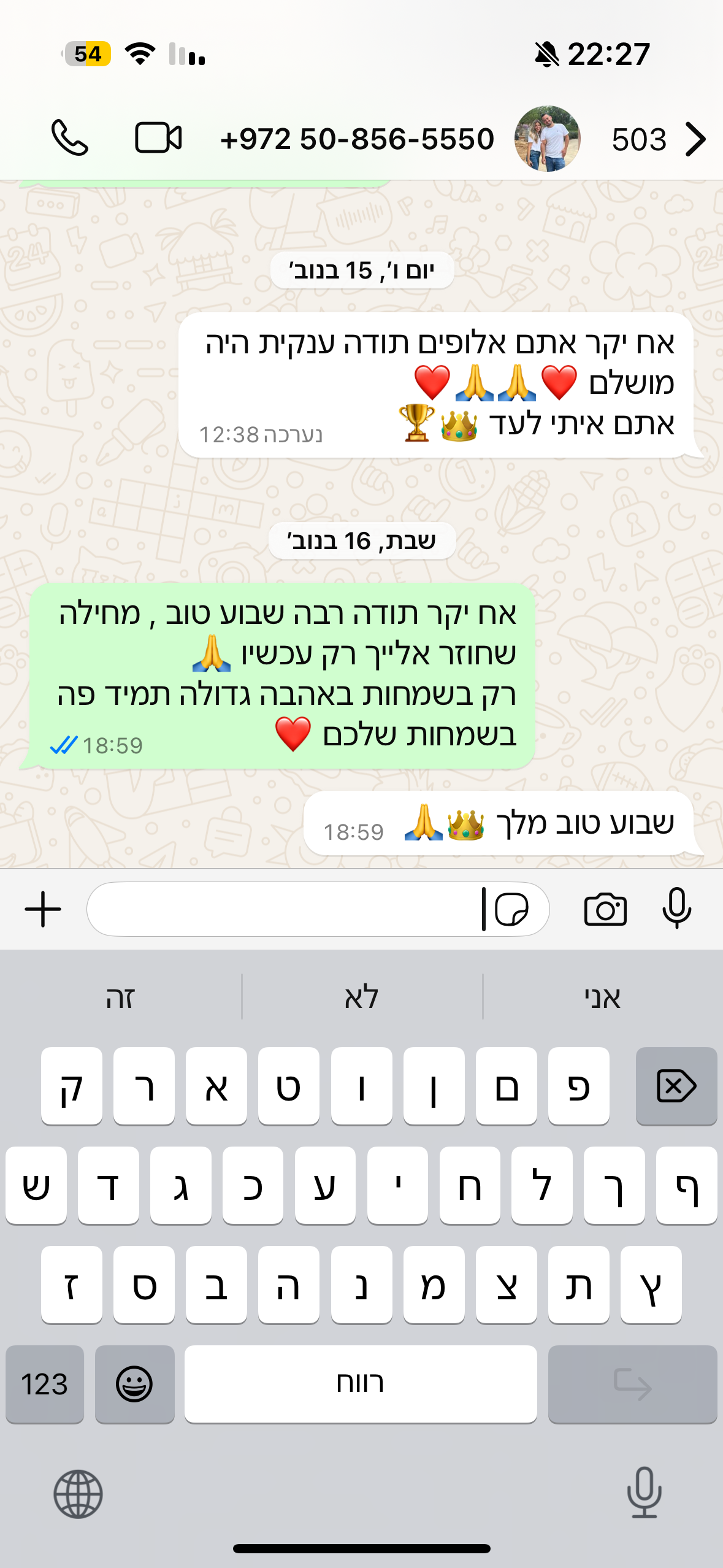Image resolution: width=723 pixels, height=1568 pixels.
Task: Start a voice call with this contact
Action: point(69,138)
